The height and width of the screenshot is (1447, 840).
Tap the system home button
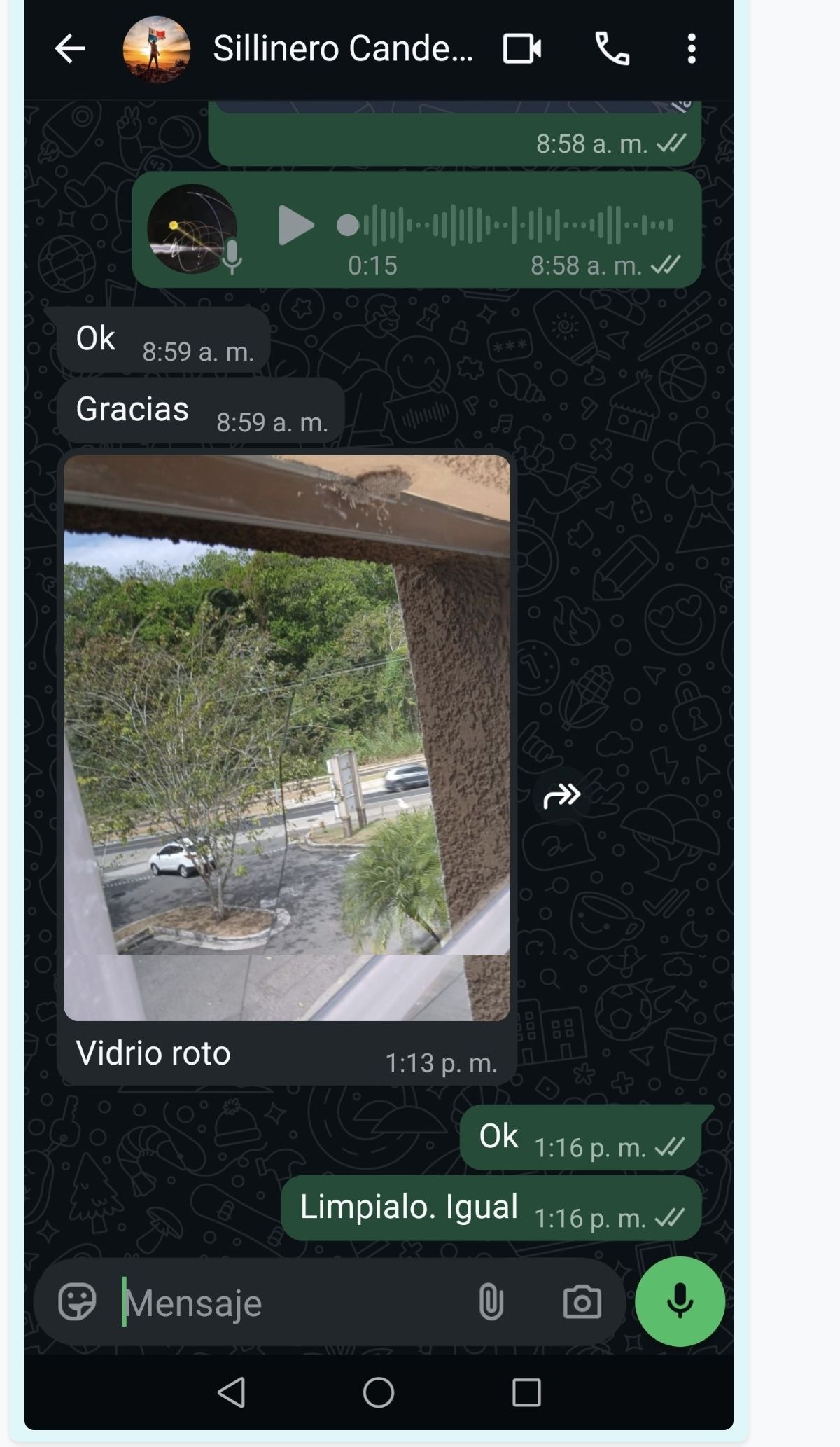coord(379,1392)
